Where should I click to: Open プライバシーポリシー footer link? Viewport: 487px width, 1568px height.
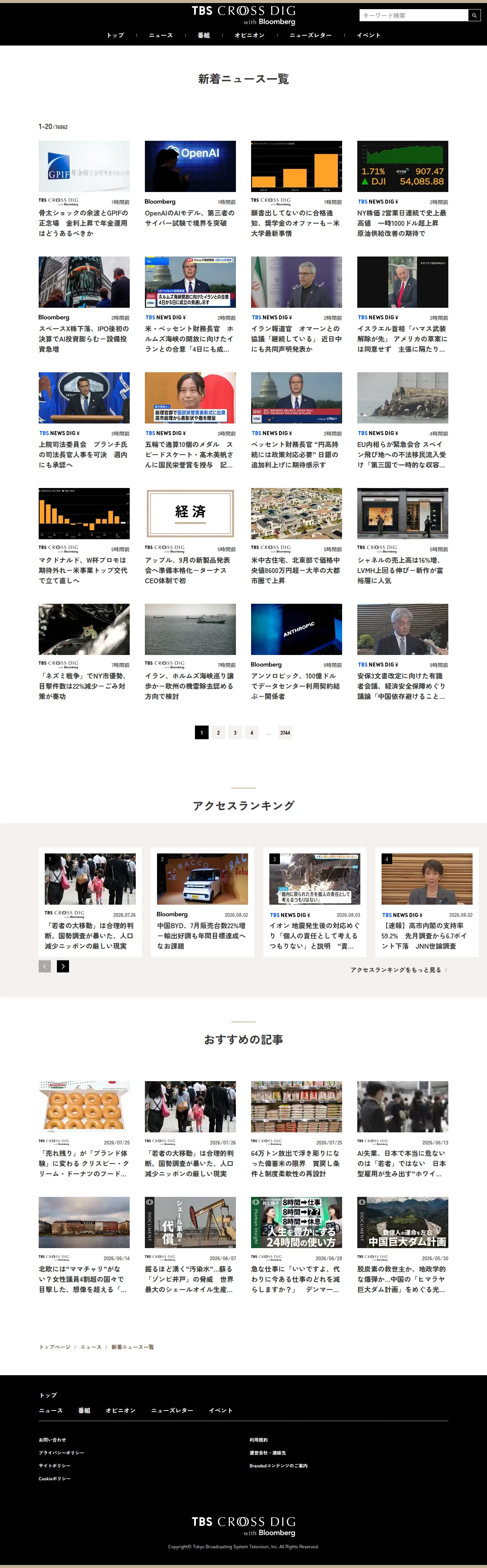(x=61, y=1453)
